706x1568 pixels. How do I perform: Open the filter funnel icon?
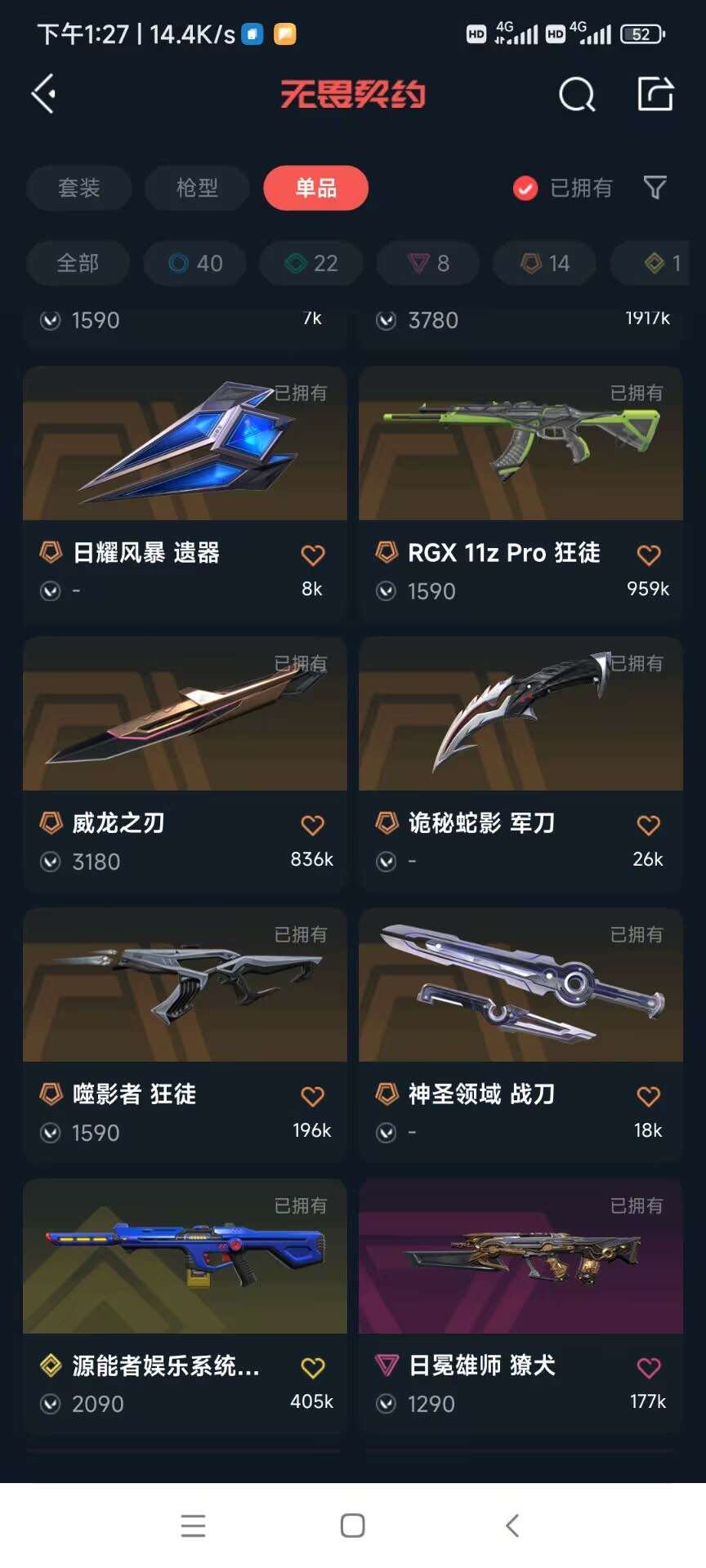(x=655, y=188)
